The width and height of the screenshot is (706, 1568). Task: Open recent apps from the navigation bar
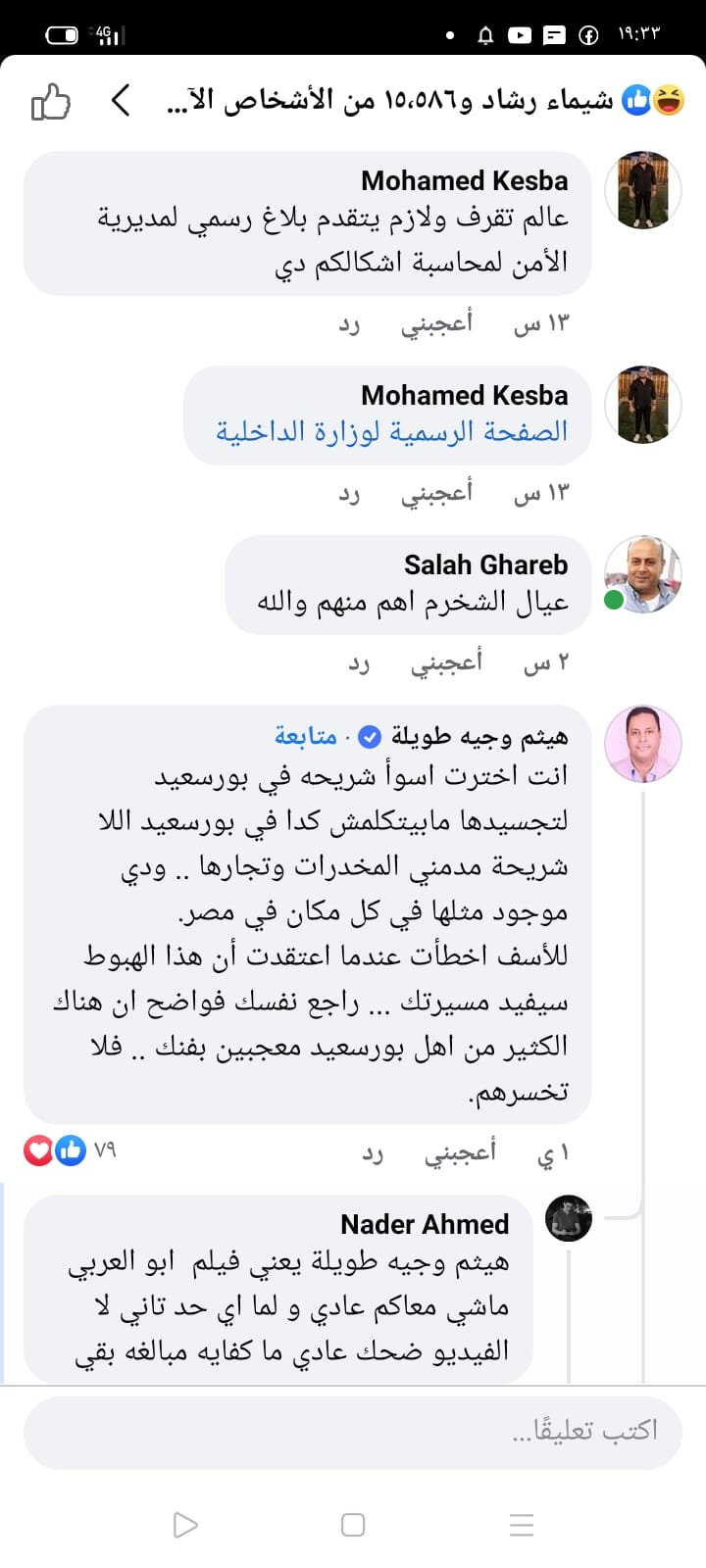point(522,1525)
